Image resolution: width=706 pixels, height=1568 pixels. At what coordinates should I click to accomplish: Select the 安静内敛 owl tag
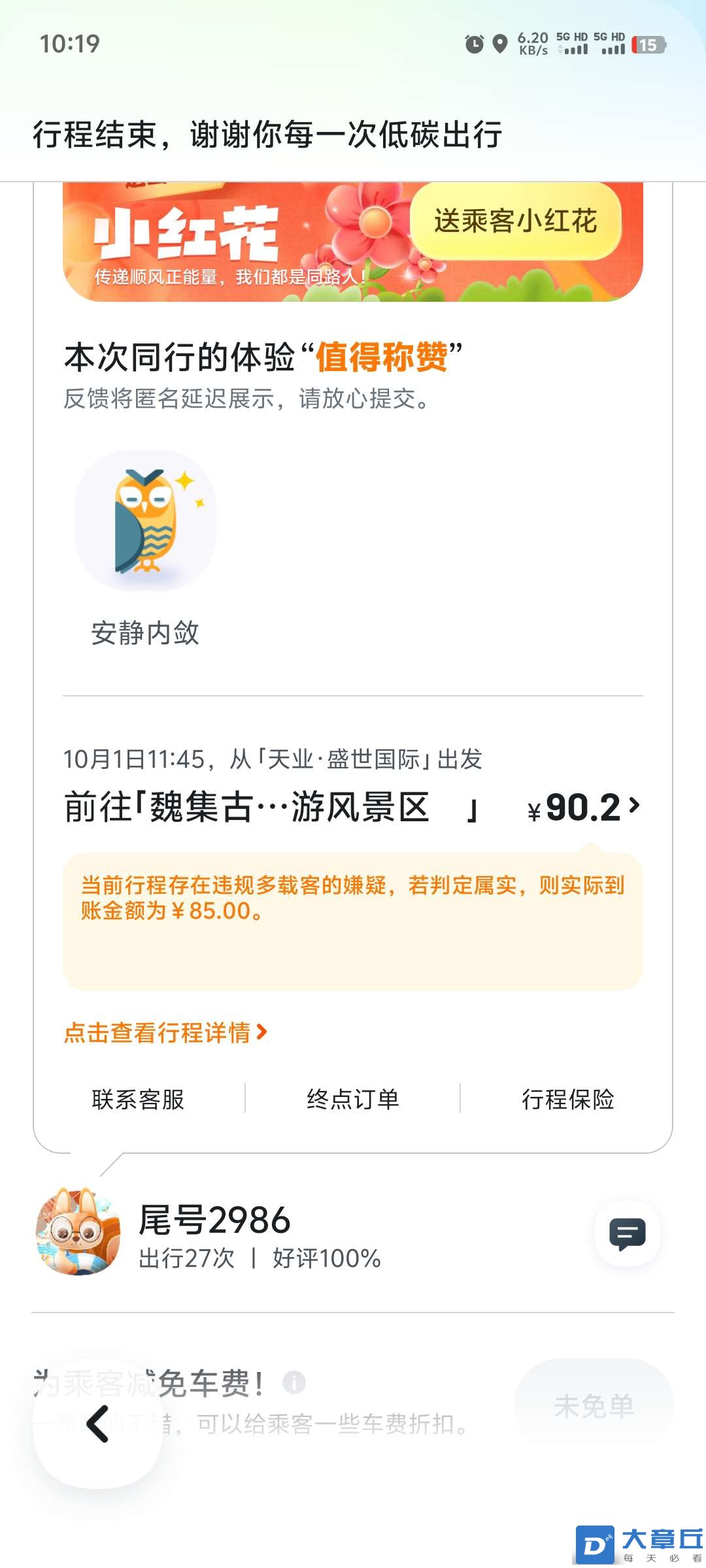pos(145,521)
